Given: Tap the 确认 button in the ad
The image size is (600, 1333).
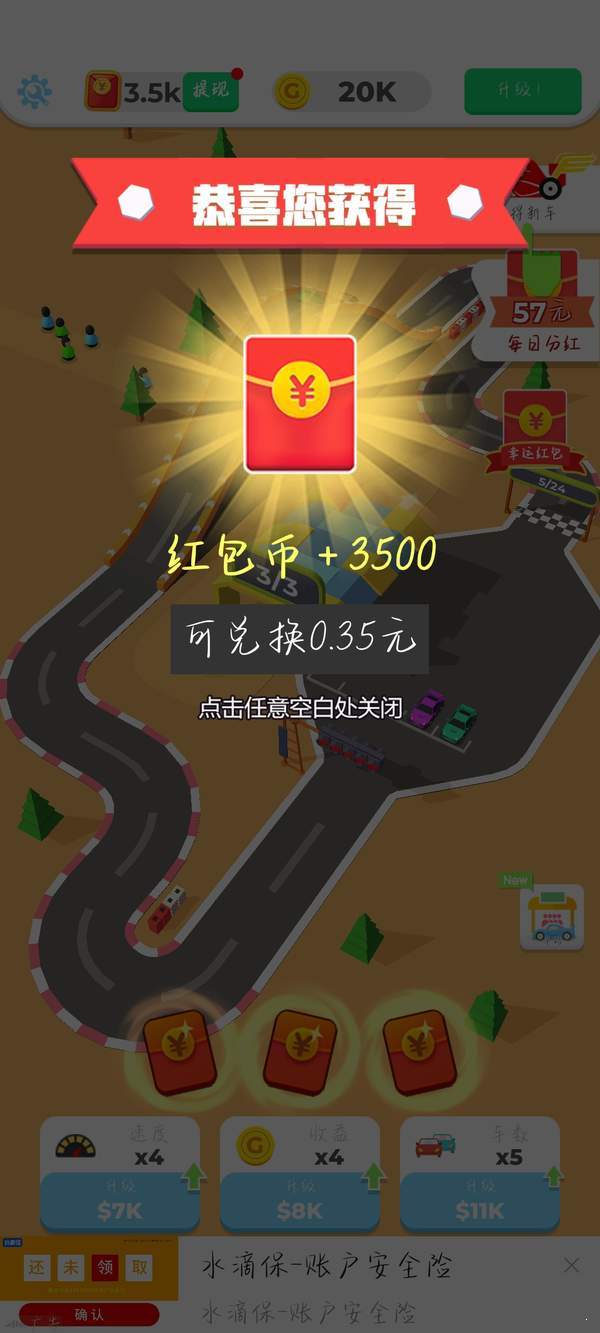Looking at the screenshot, I should [x=89, y=1314].
